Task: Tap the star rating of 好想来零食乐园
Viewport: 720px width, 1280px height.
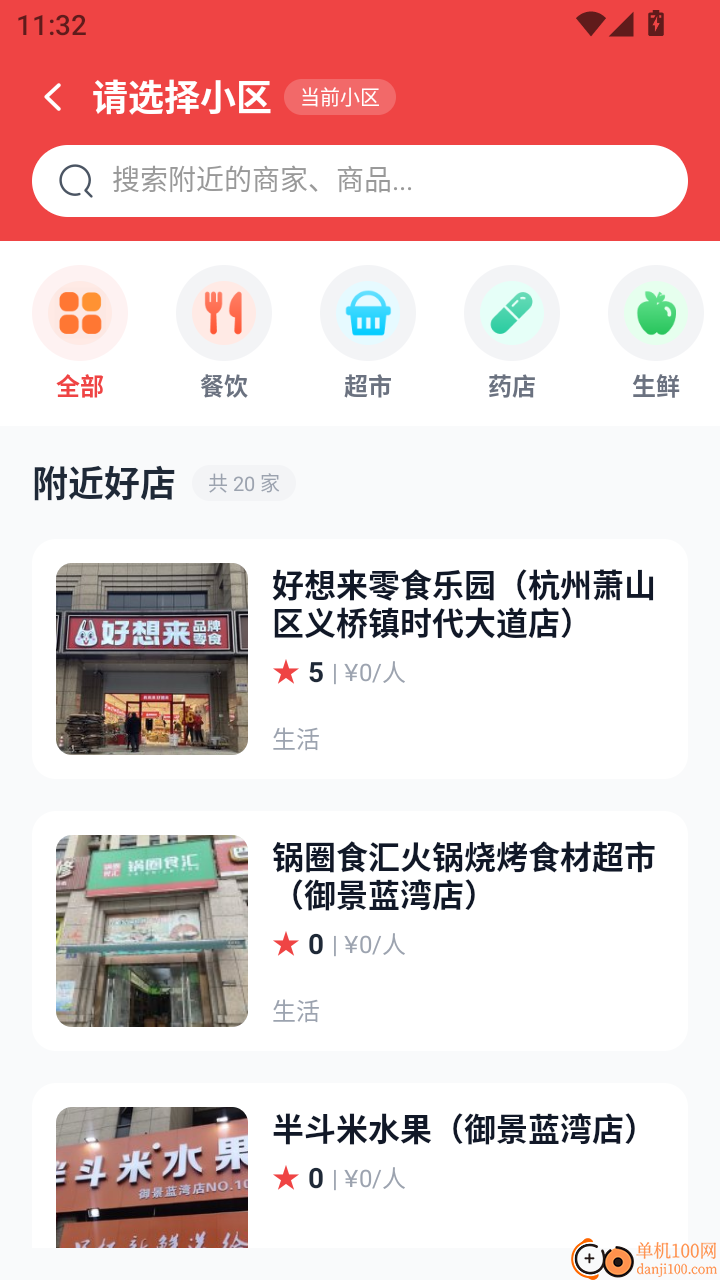Action: point(286,672)
